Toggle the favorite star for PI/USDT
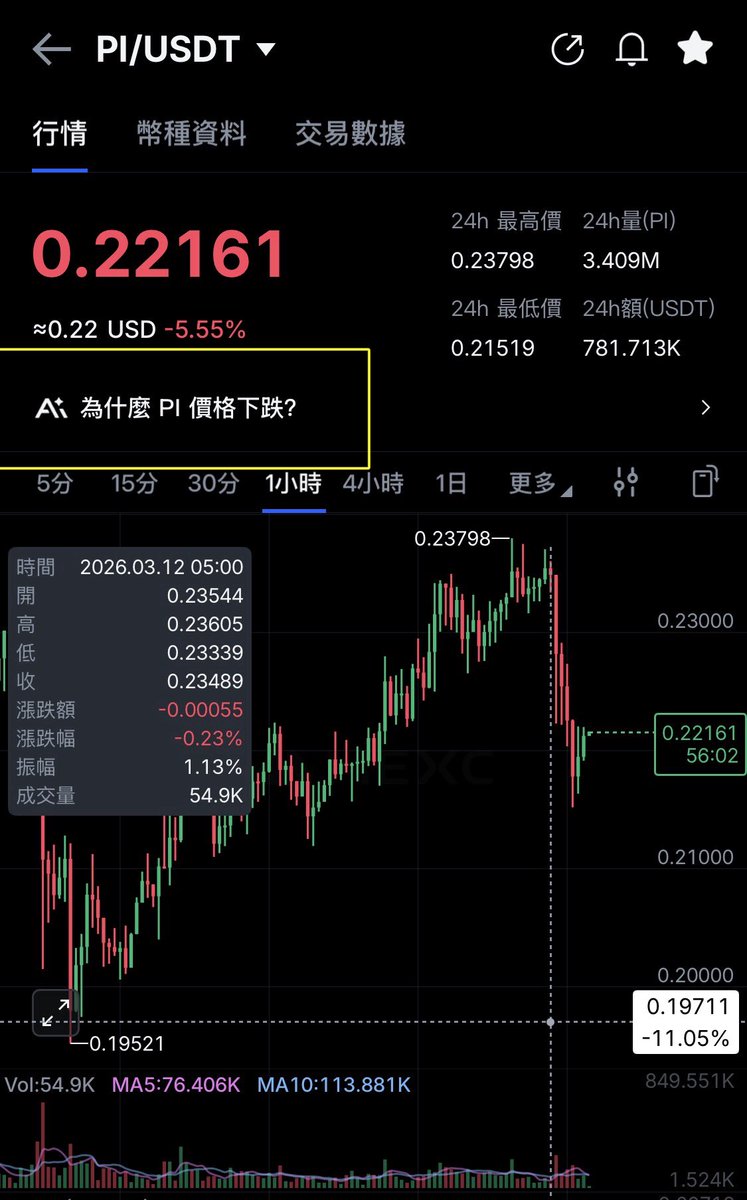The width and height of the screenshot is (747, 1200). coord(695,48)
